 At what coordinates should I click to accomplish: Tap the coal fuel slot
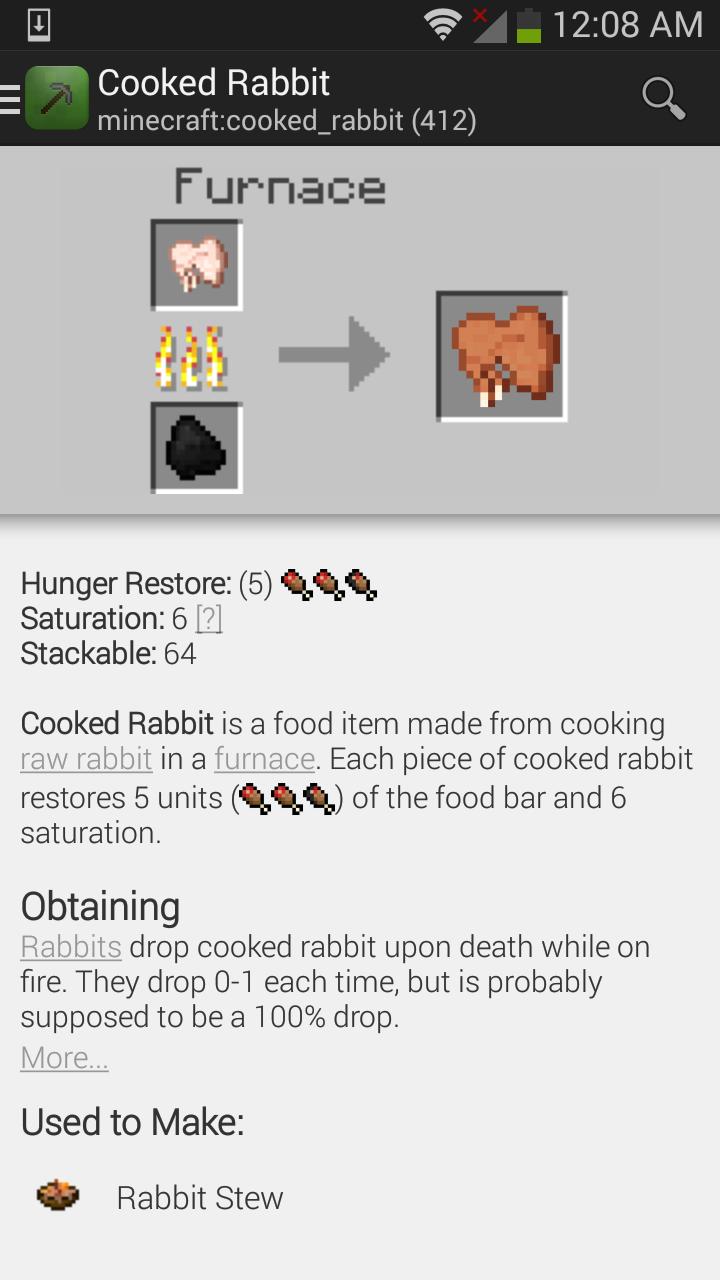pyautogui.click(x=196, y=448)
